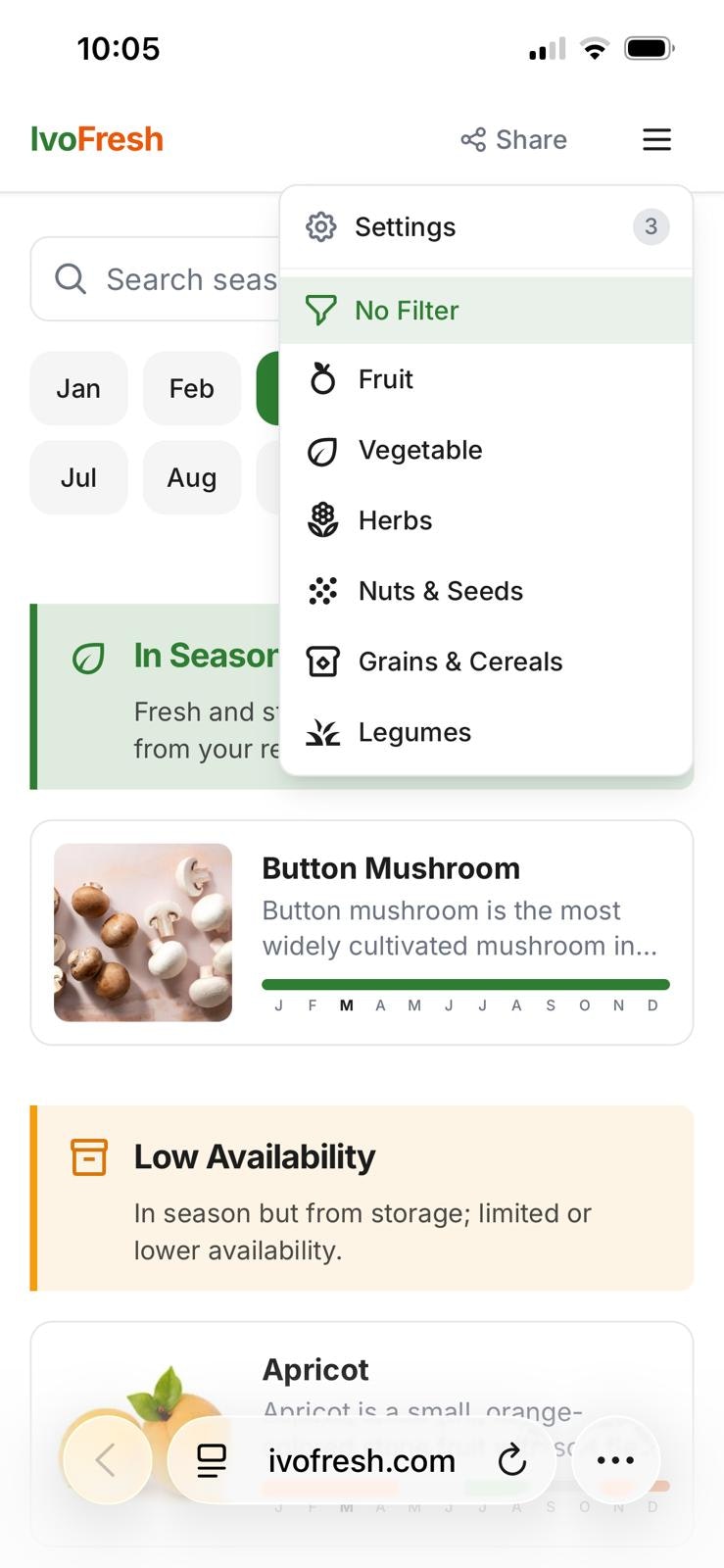Tap the seasonal produce search field
Screen dimensions: 724x1568
157,279
